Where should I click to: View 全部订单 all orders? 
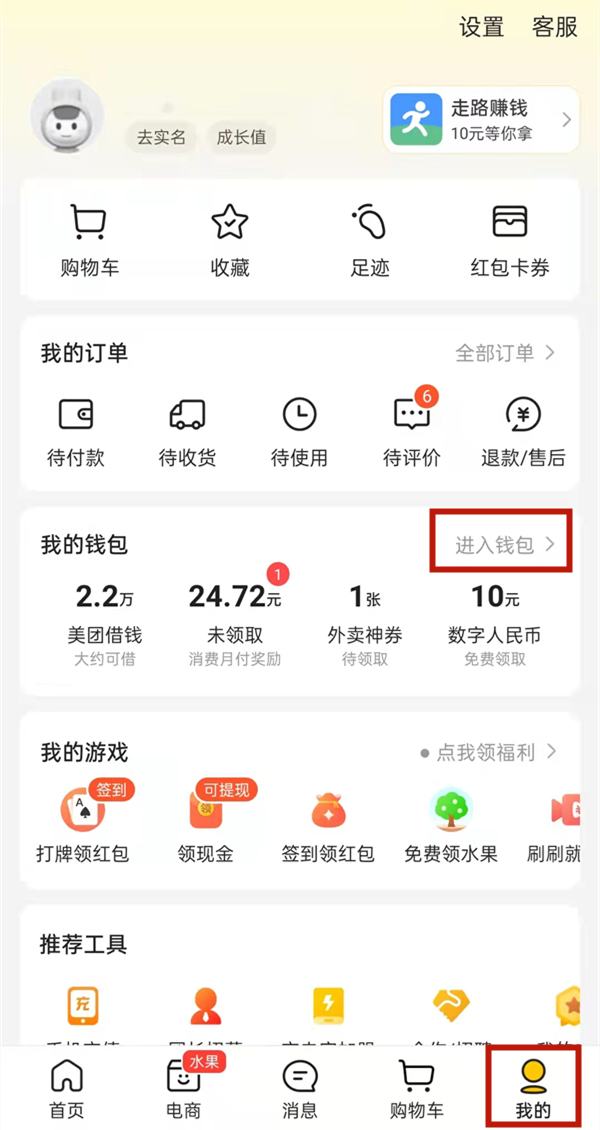tap(505, 353)
